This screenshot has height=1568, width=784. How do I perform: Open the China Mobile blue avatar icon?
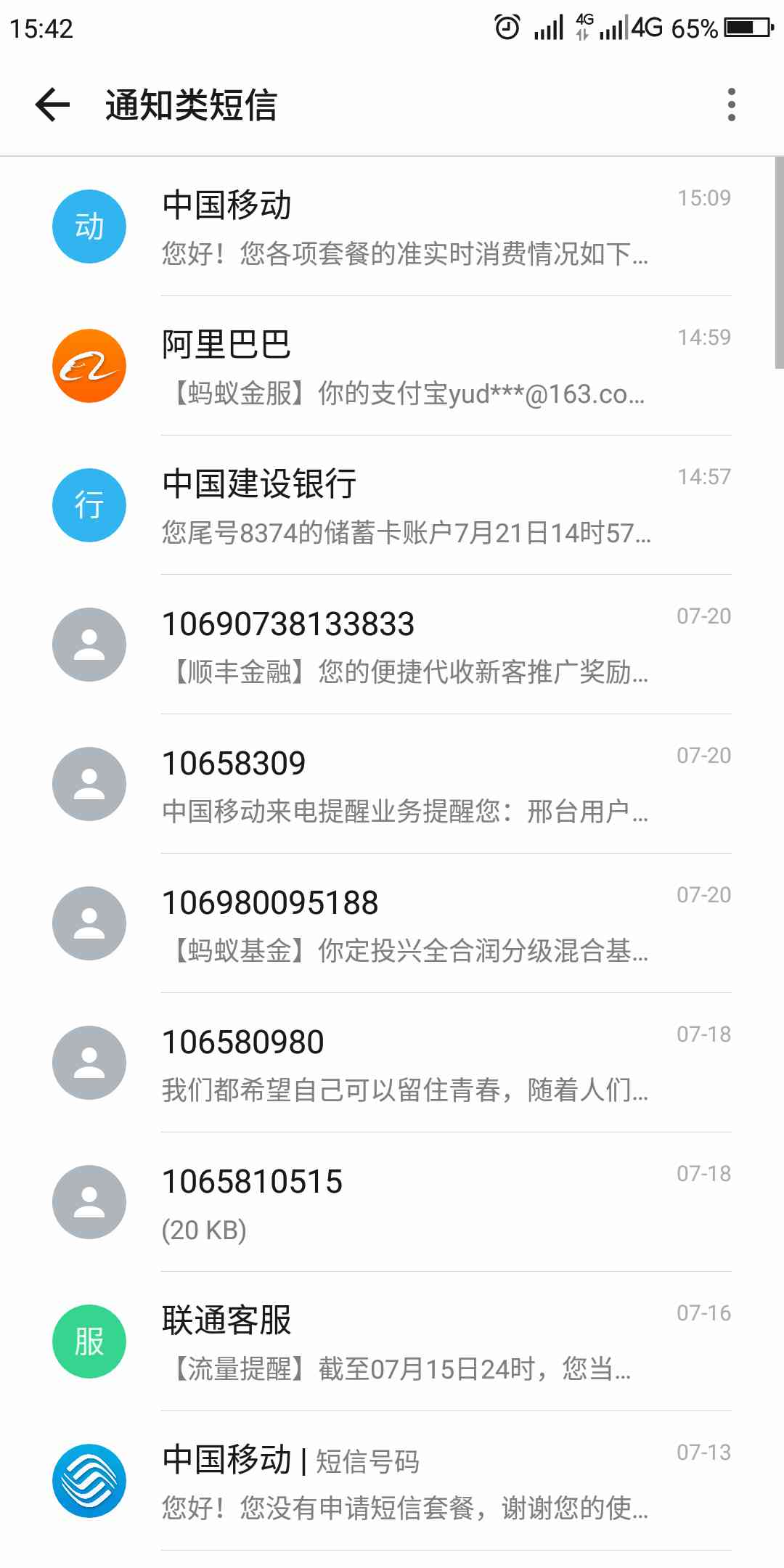(89, 225)
